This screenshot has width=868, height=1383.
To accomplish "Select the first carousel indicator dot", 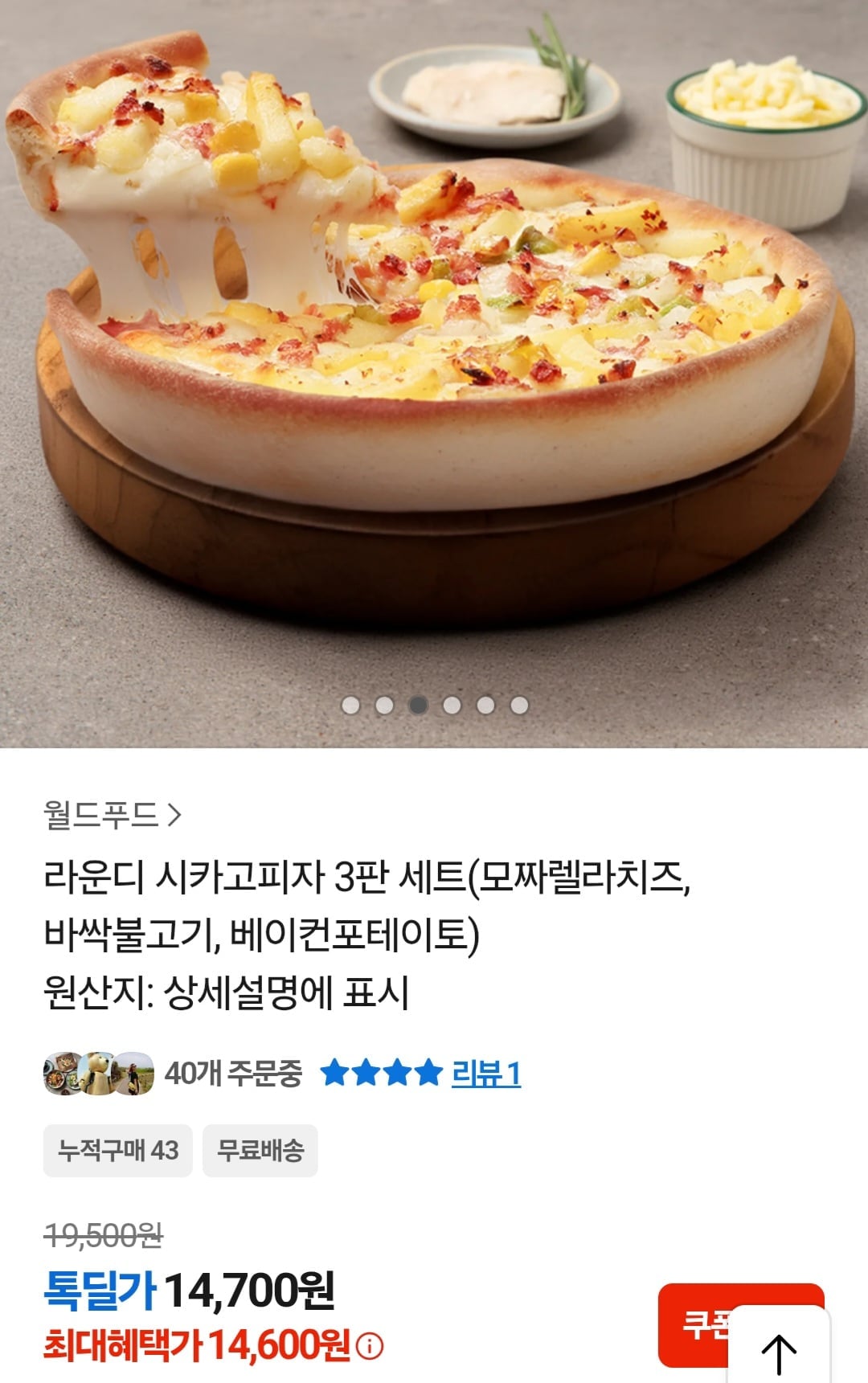I will tap(350, 706).
